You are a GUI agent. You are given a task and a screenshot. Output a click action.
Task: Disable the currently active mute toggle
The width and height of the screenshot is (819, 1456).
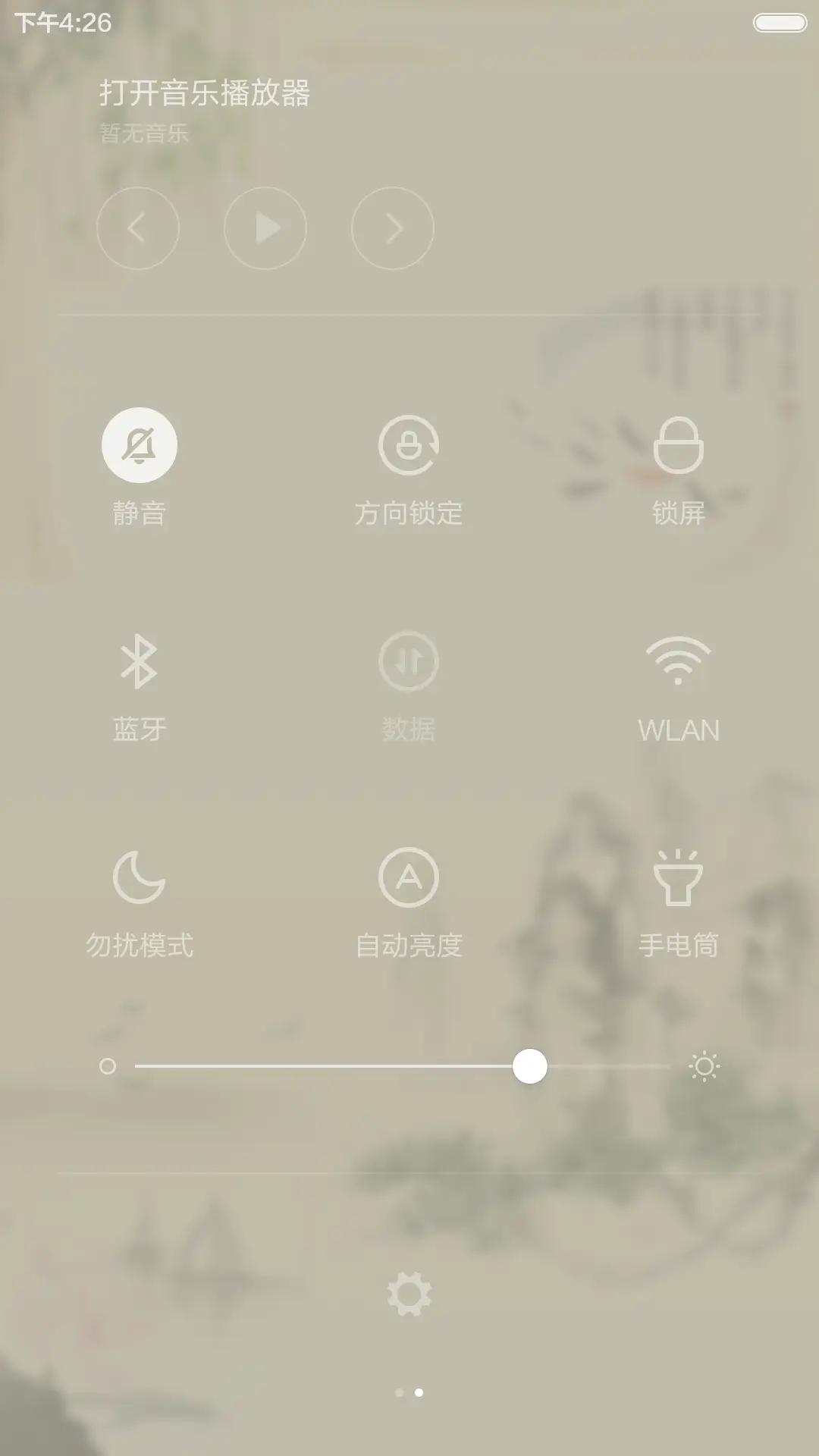click(140, 446)
